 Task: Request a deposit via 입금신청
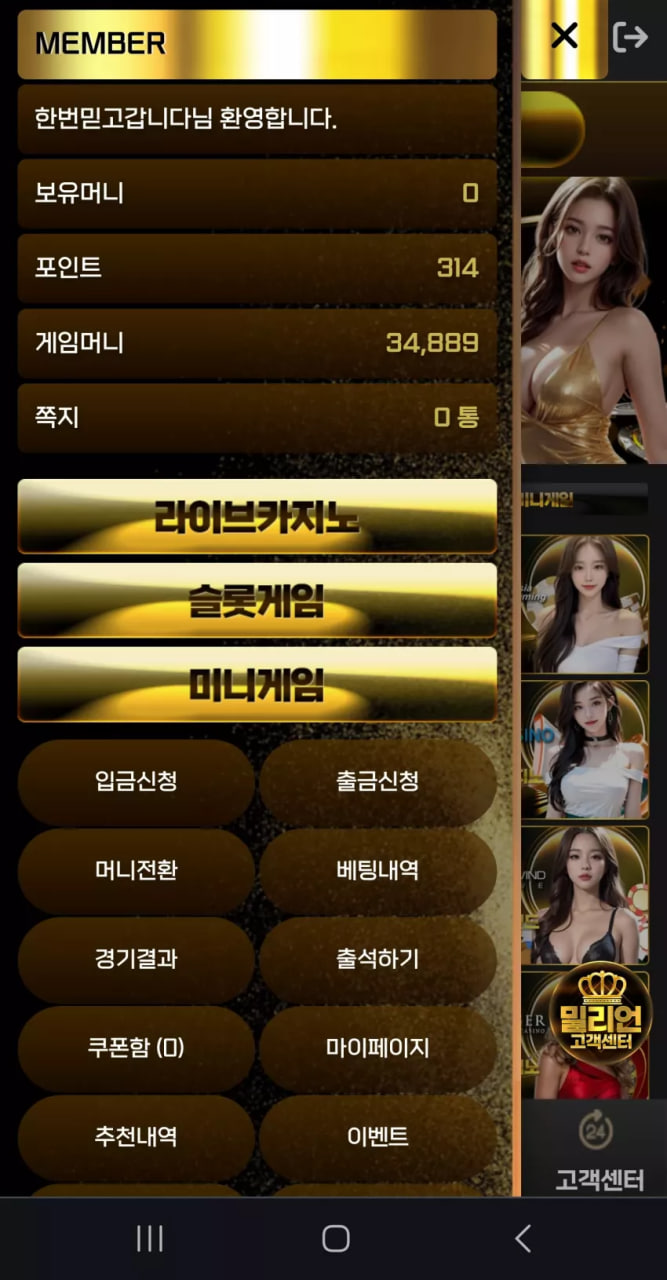136,781
